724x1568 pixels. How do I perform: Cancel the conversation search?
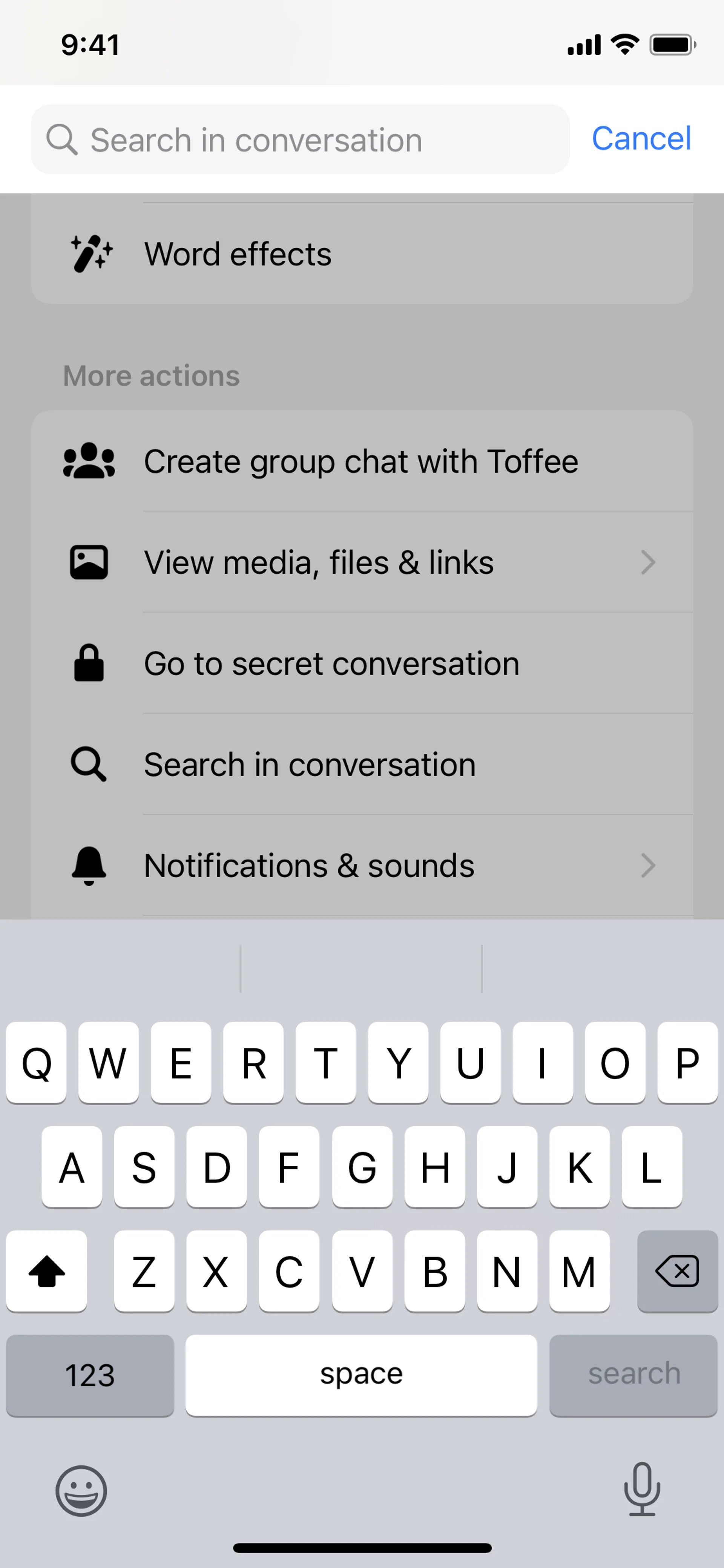click(641, 139)
